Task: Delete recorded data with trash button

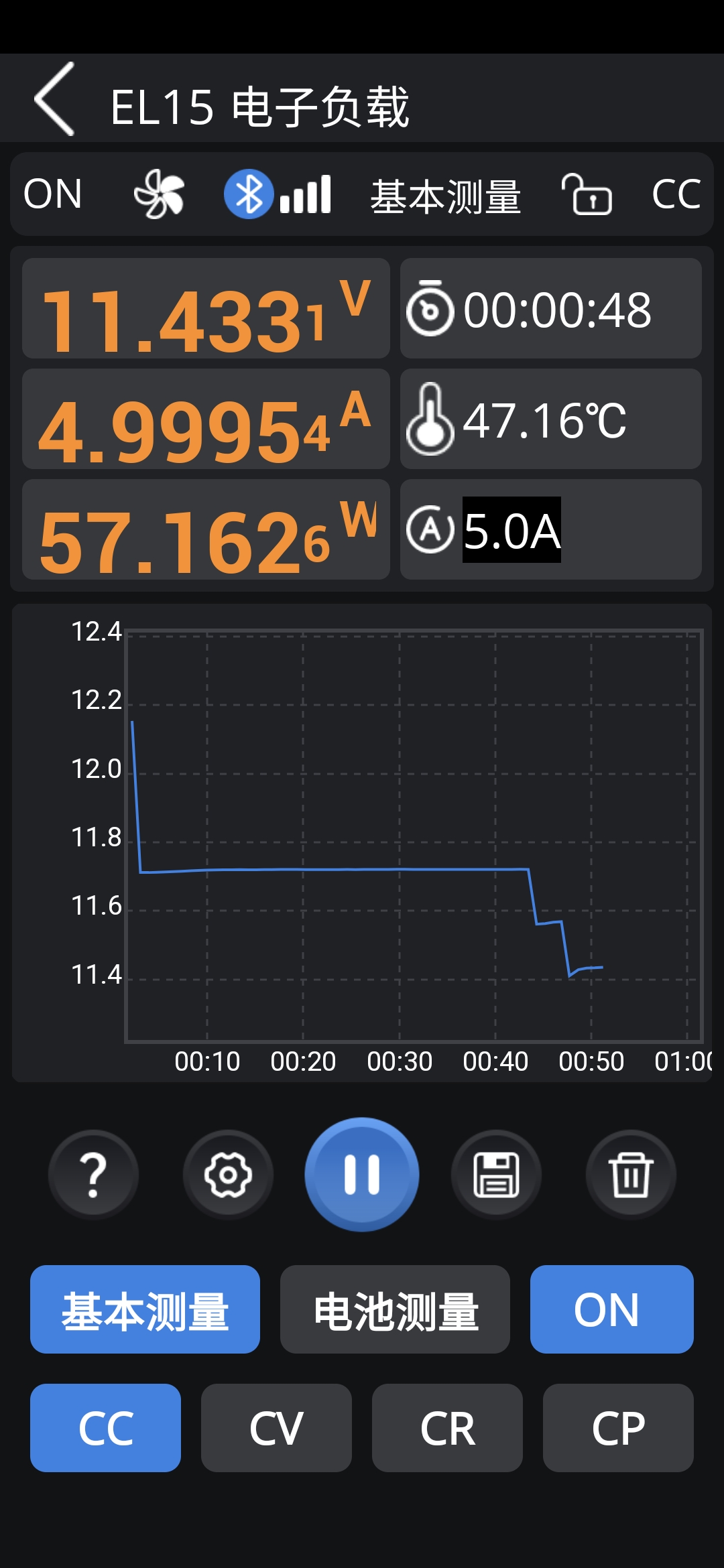Action: click(631, 1174)
